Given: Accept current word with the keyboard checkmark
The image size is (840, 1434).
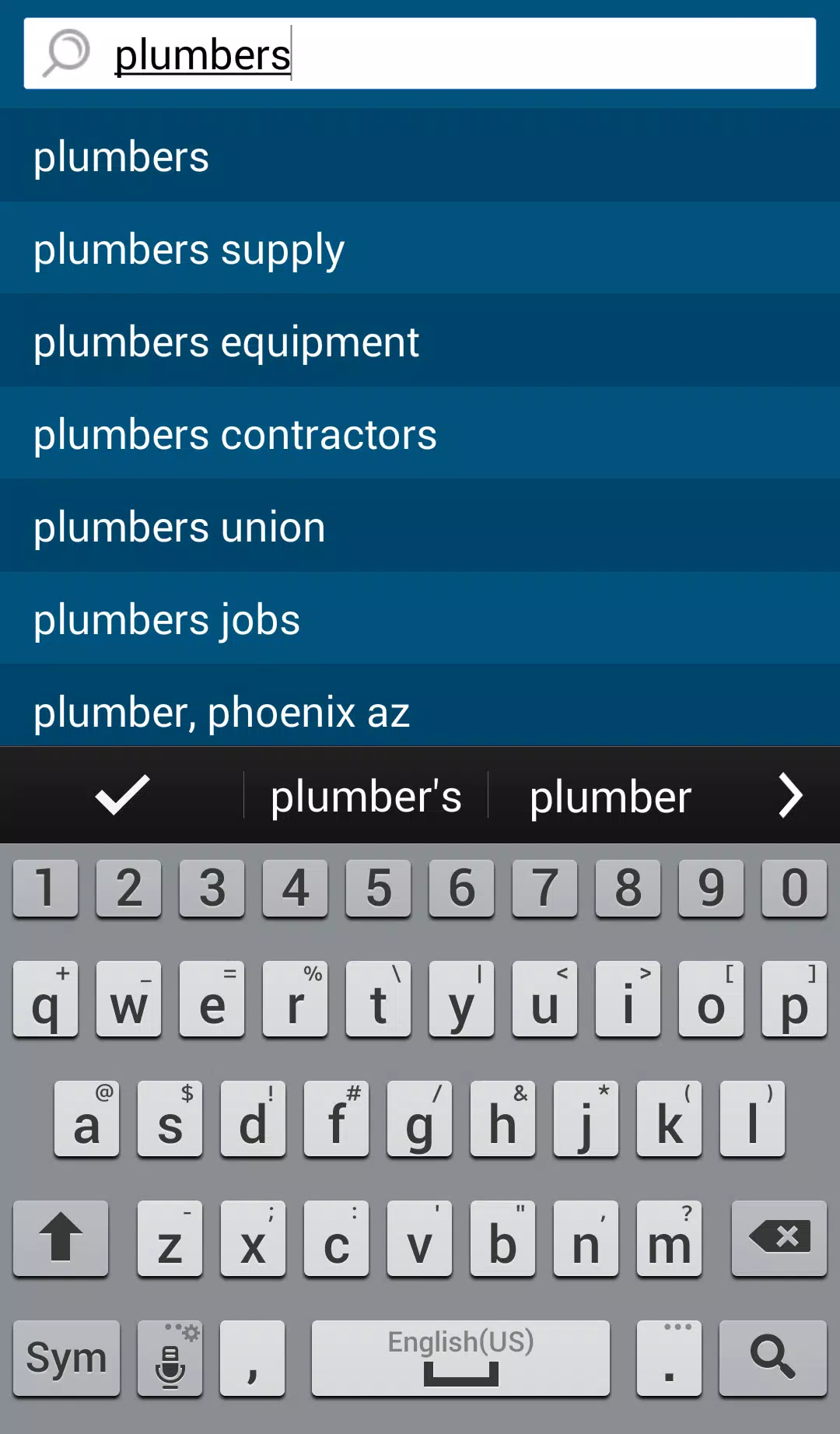Looking at the screenshot, I should pos(122,795).
